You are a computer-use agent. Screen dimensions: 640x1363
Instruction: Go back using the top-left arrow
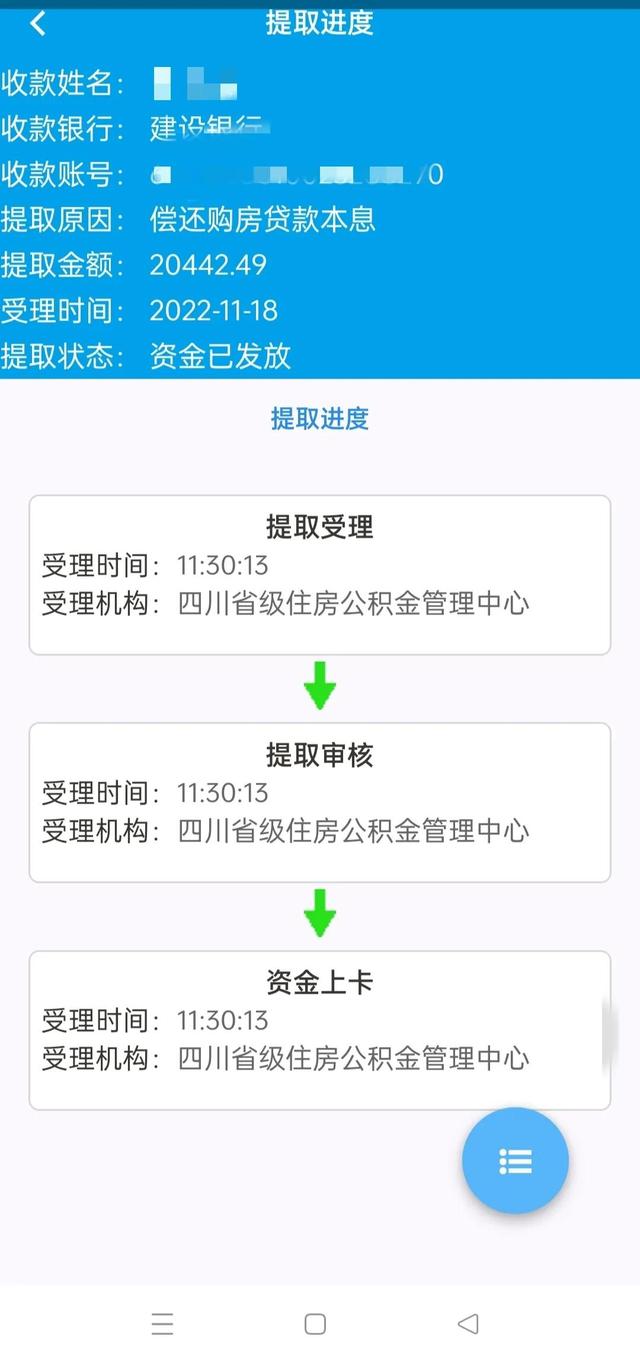pyautogui.click(x=38, y=24)
